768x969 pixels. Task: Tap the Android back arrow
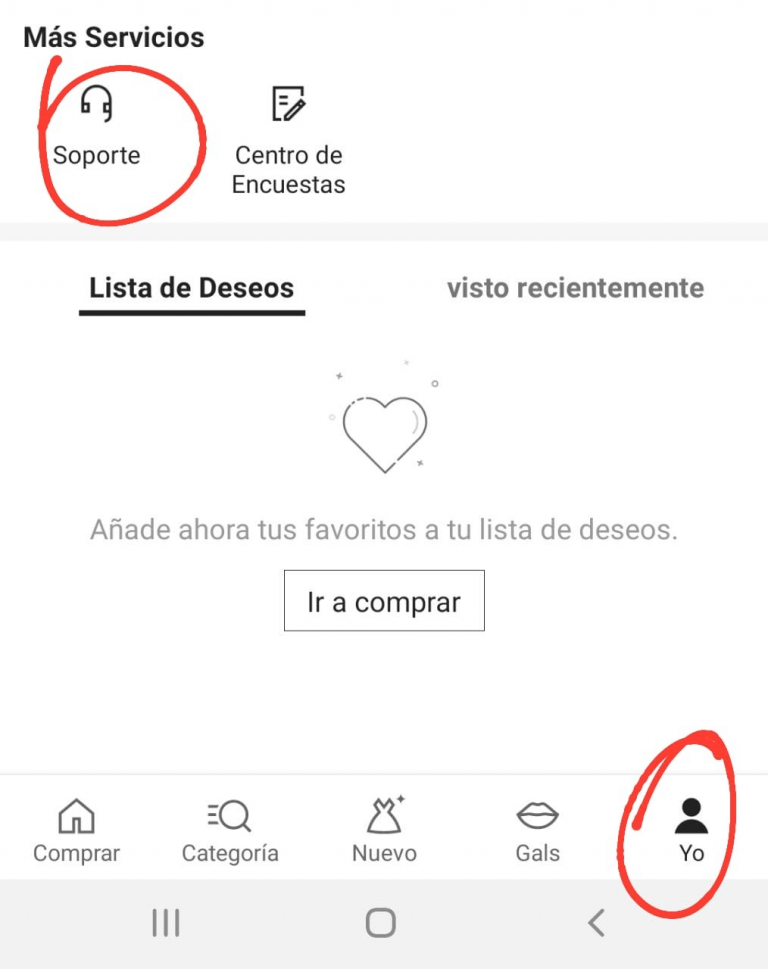tap(597, 922)
